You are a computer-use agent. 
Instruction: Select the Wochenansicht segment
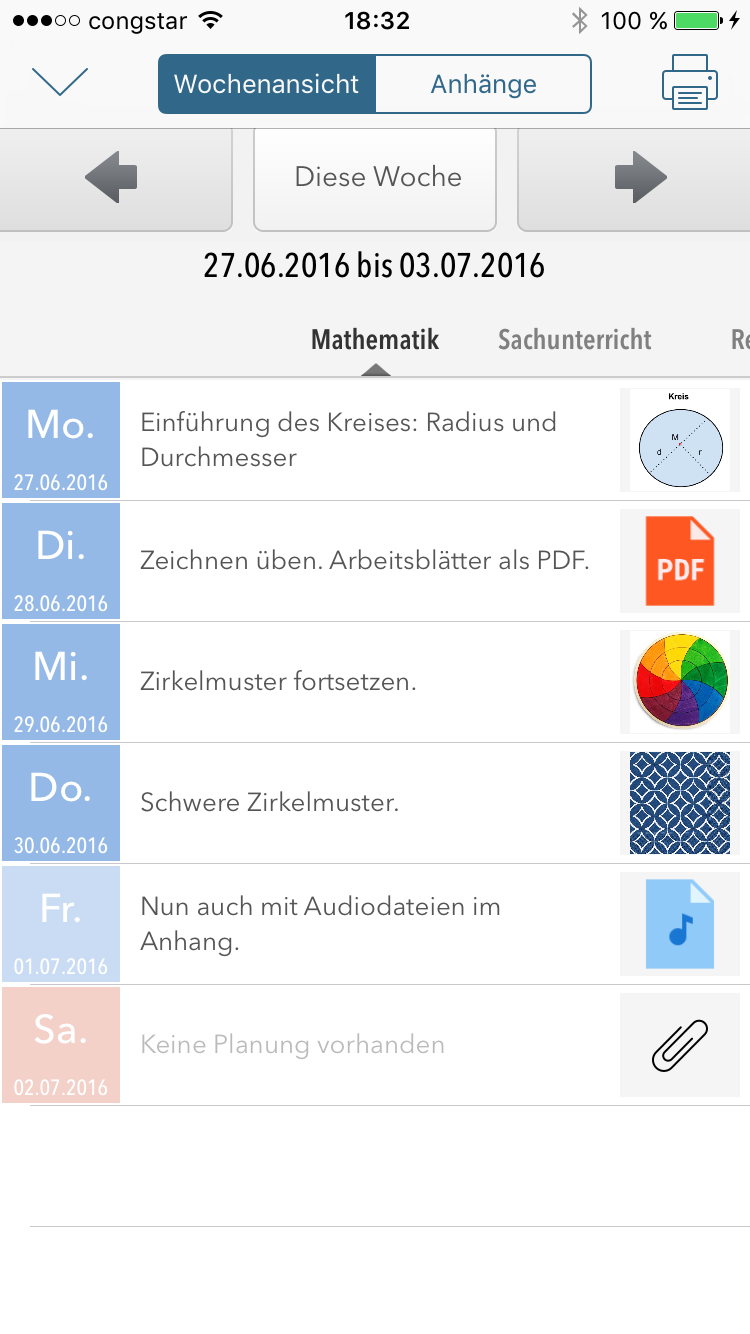[267, 84]
